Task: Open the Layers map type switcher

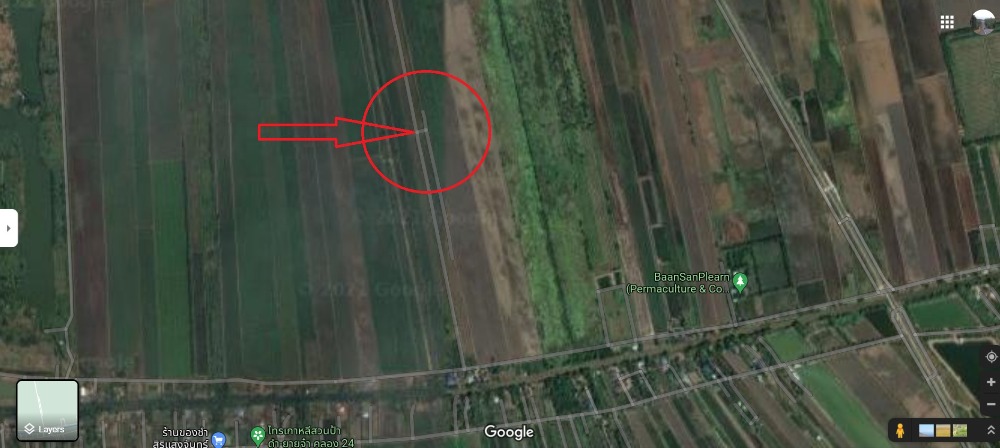Action: pyautogui.click(x=47, y=411)
